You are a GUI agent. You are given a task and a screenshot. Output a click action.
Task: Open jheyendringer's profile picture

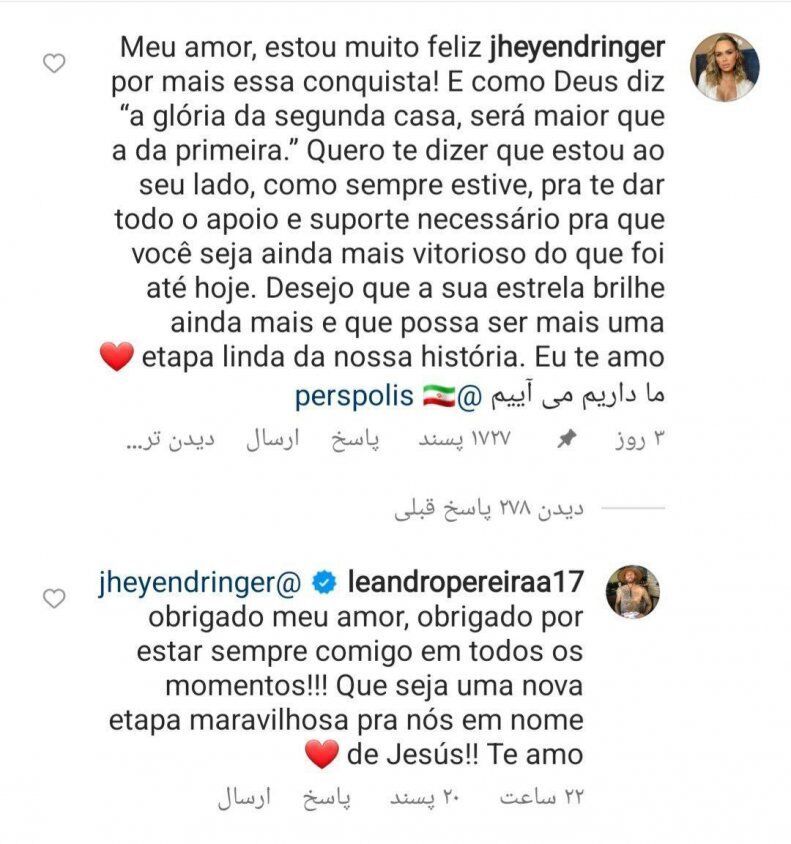click(x=726, y=67)
